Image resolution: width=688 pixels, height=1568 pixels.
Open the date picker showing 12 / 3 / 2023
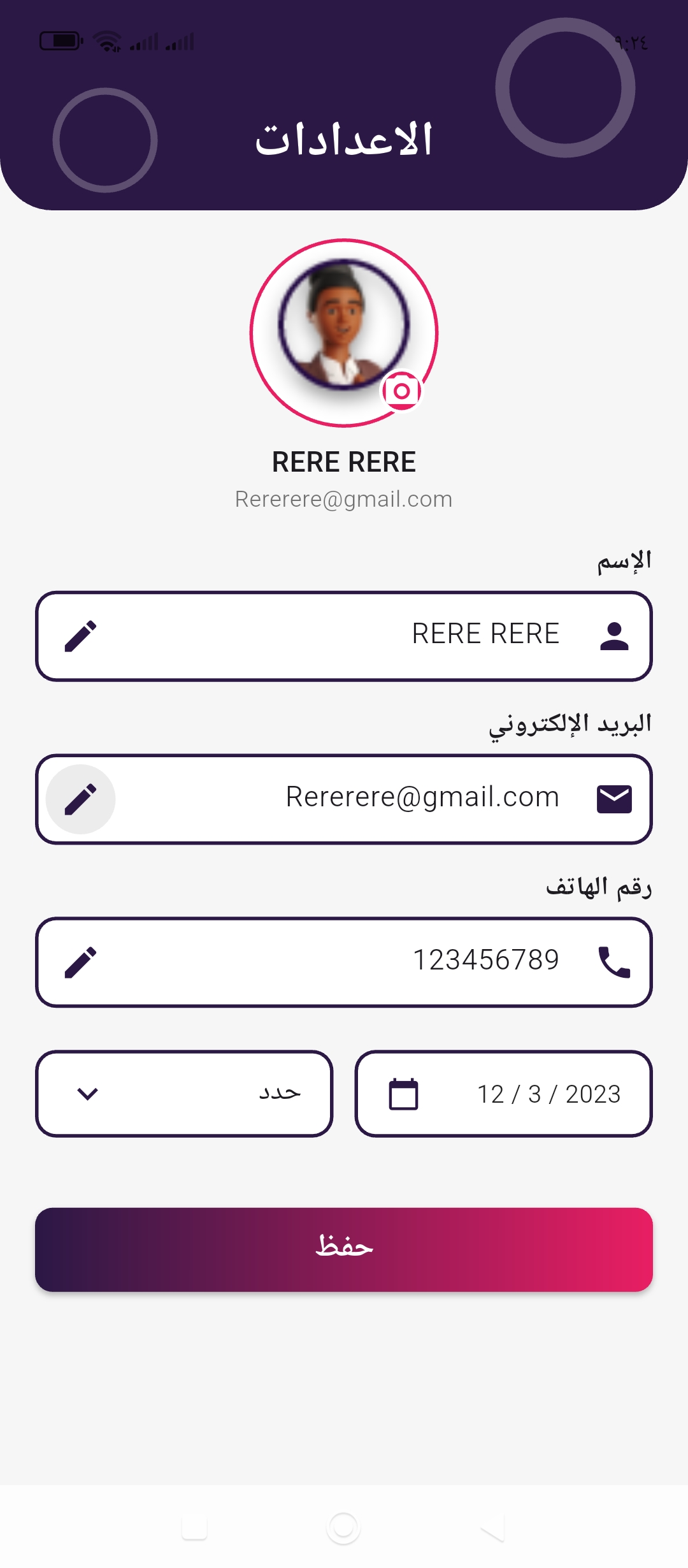click(503, 1094)
